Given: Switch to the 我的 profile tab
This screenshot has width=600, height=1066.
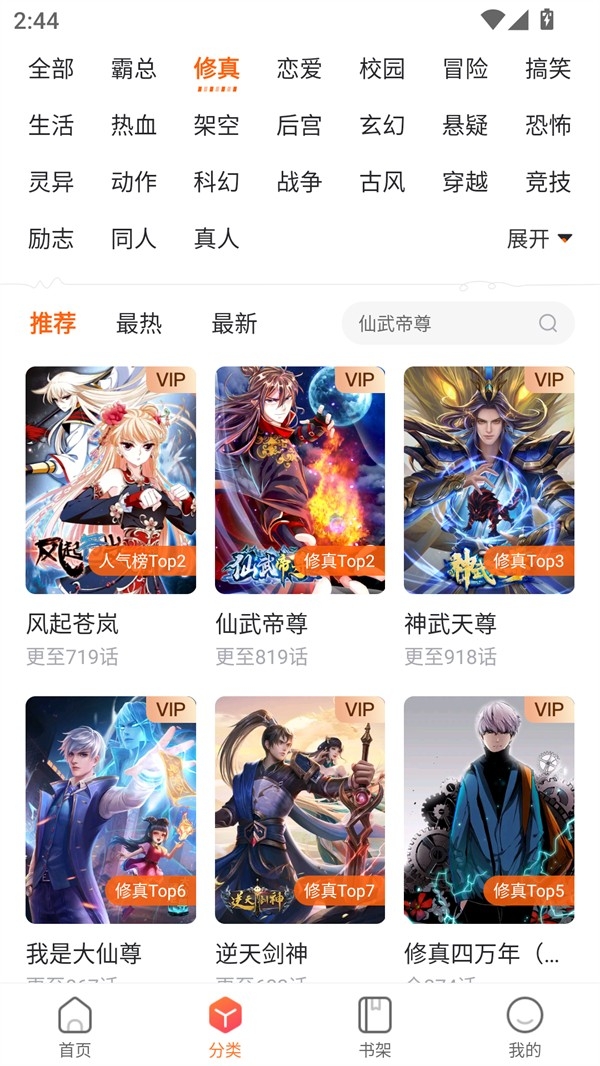Looking at the screenshot, I should click(x=525, y=1028).
